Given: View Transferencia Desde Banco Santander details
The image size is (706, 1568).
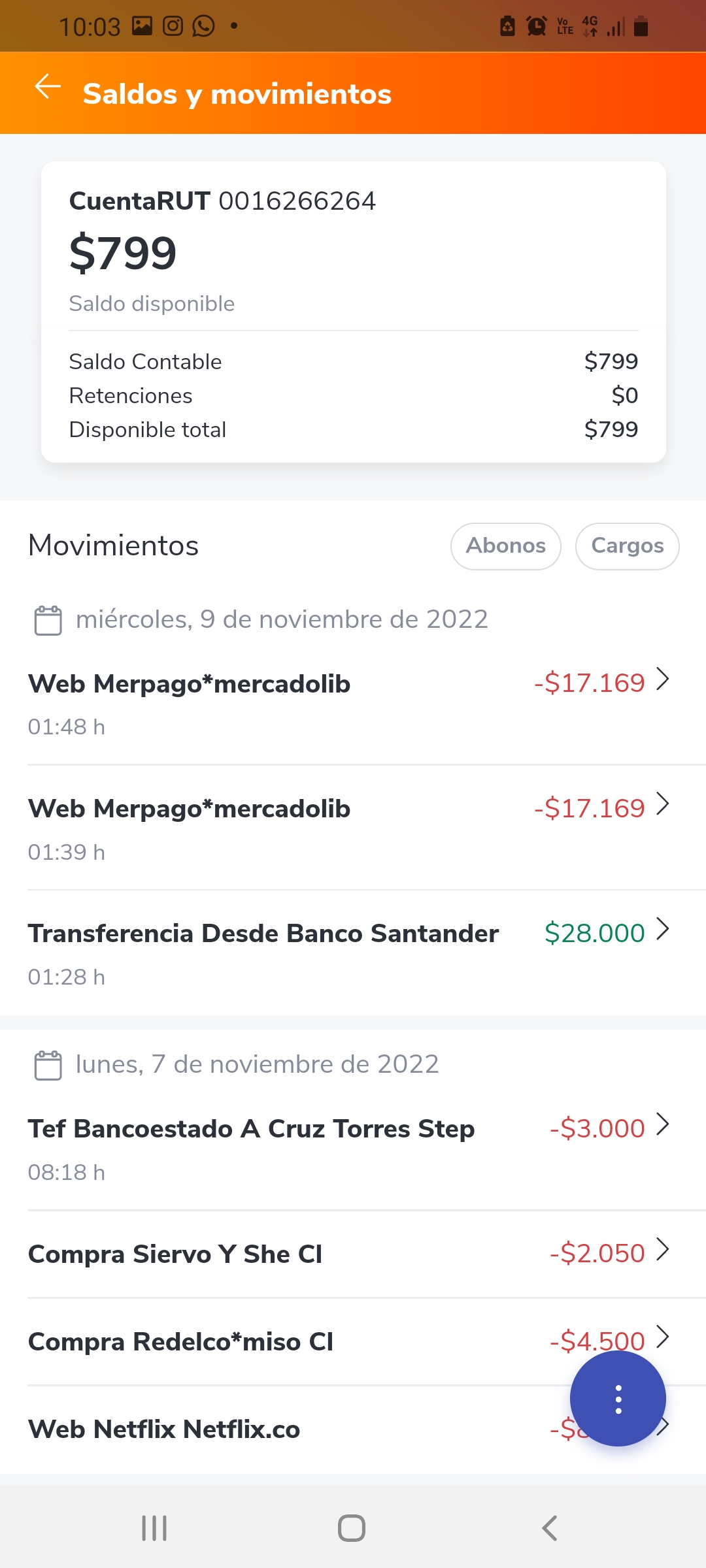Looking at the screenshot, I should point(353,954).
